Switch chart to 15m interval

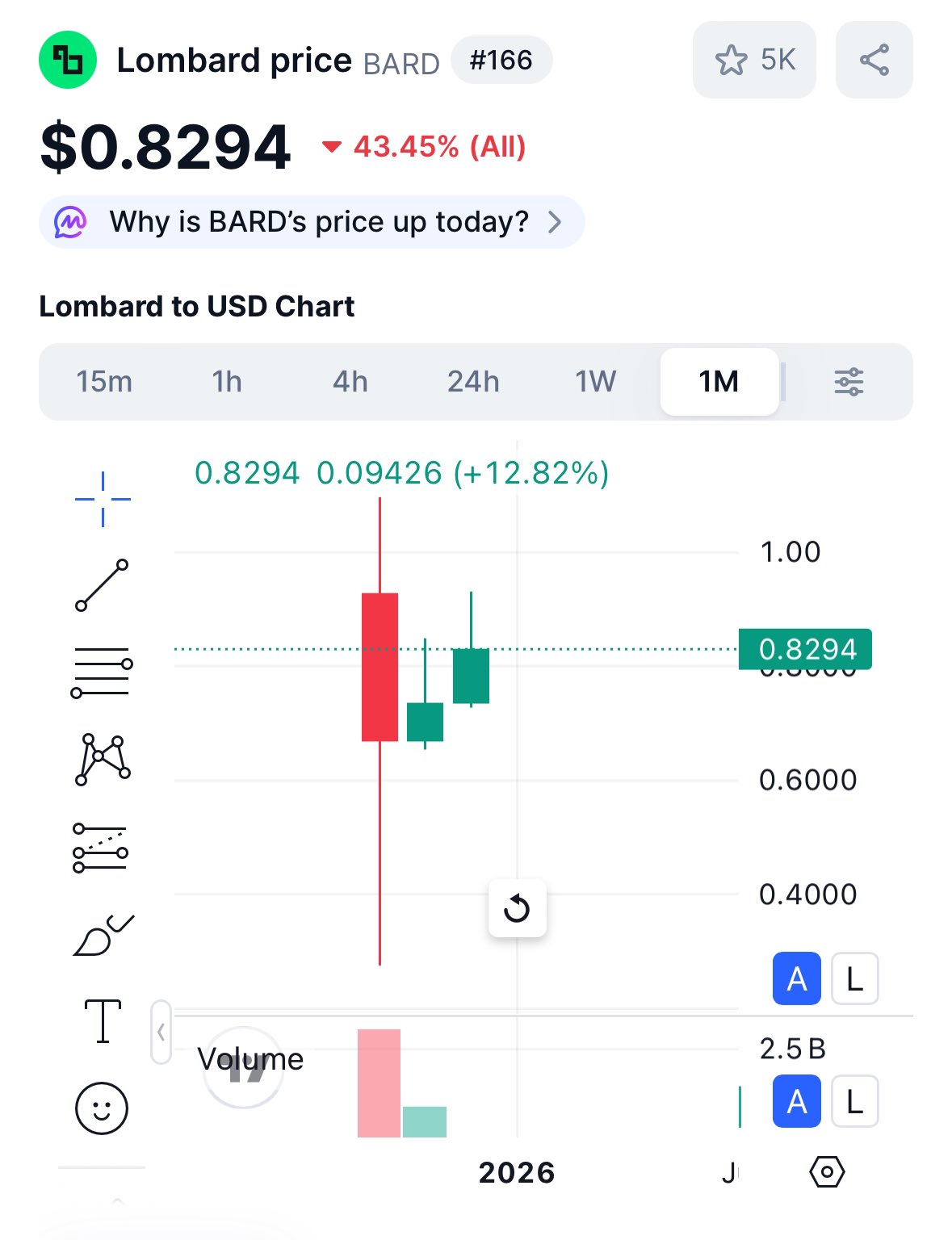[104, 382]
